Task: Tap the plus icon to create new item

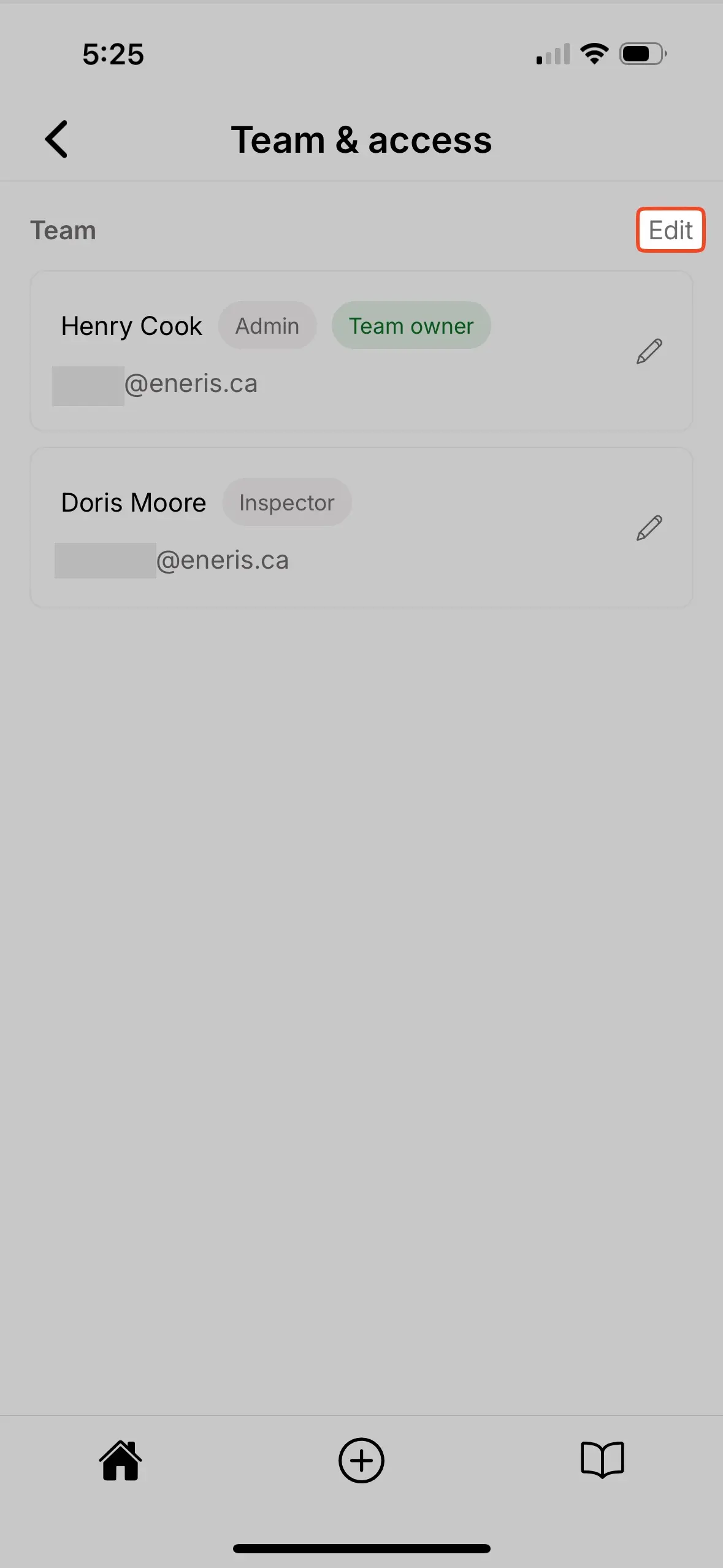Action: [361, 1459]
